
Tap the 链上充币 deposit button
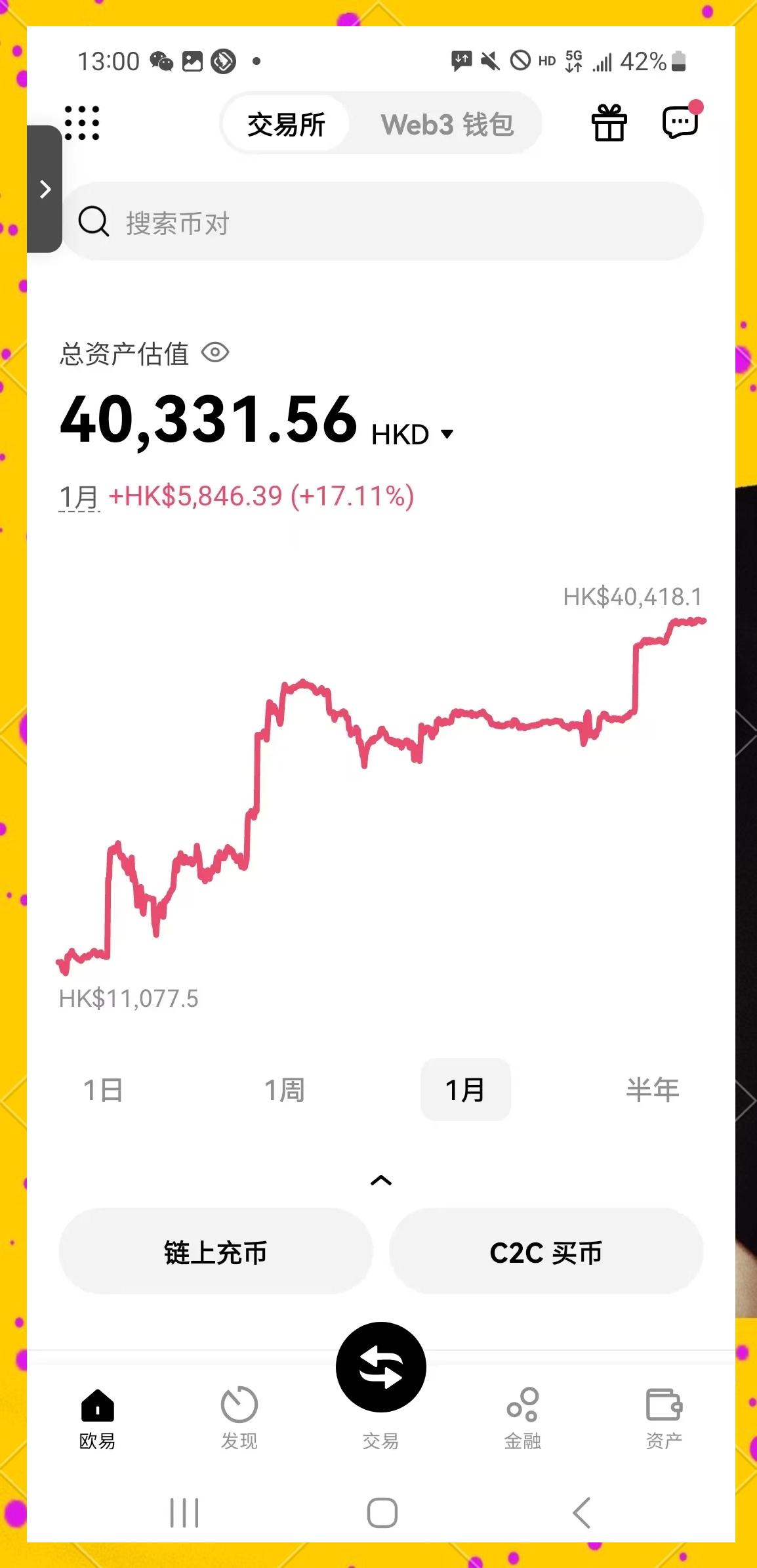[215, 1251]
